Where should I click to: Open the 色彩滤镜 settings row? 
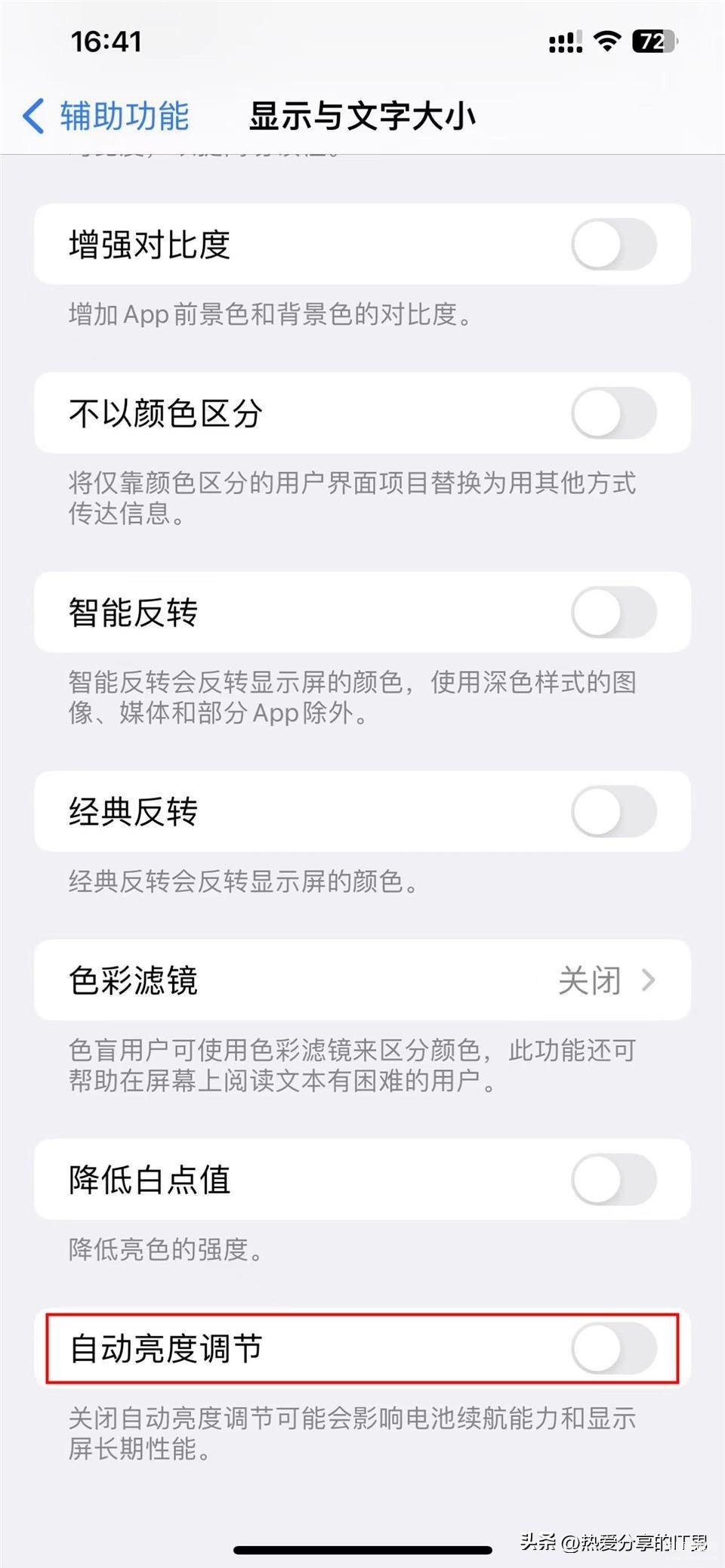[362, 980]
